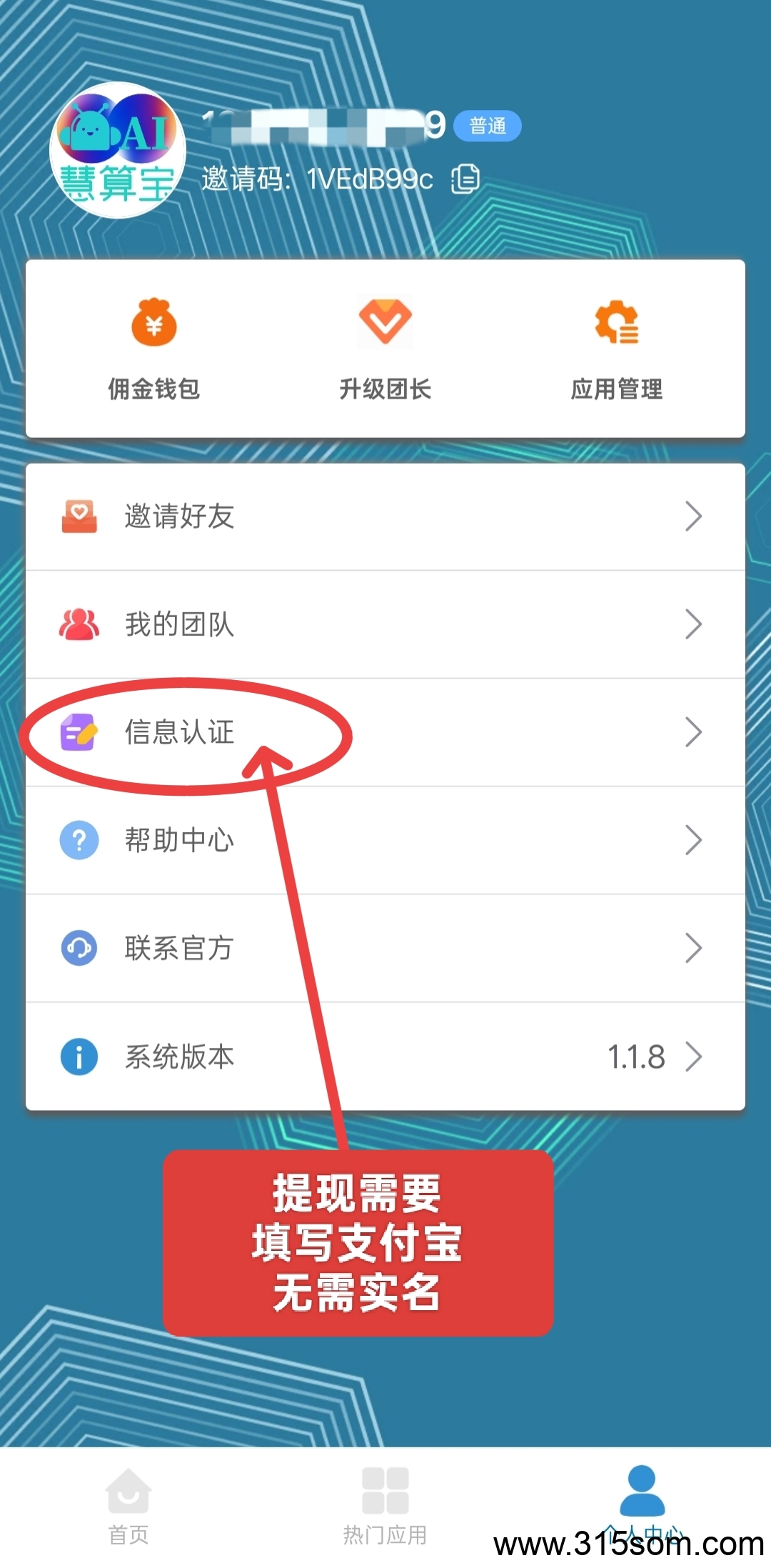
Task: Switch to the 热门应用 tab
Action: (385, 1504)
